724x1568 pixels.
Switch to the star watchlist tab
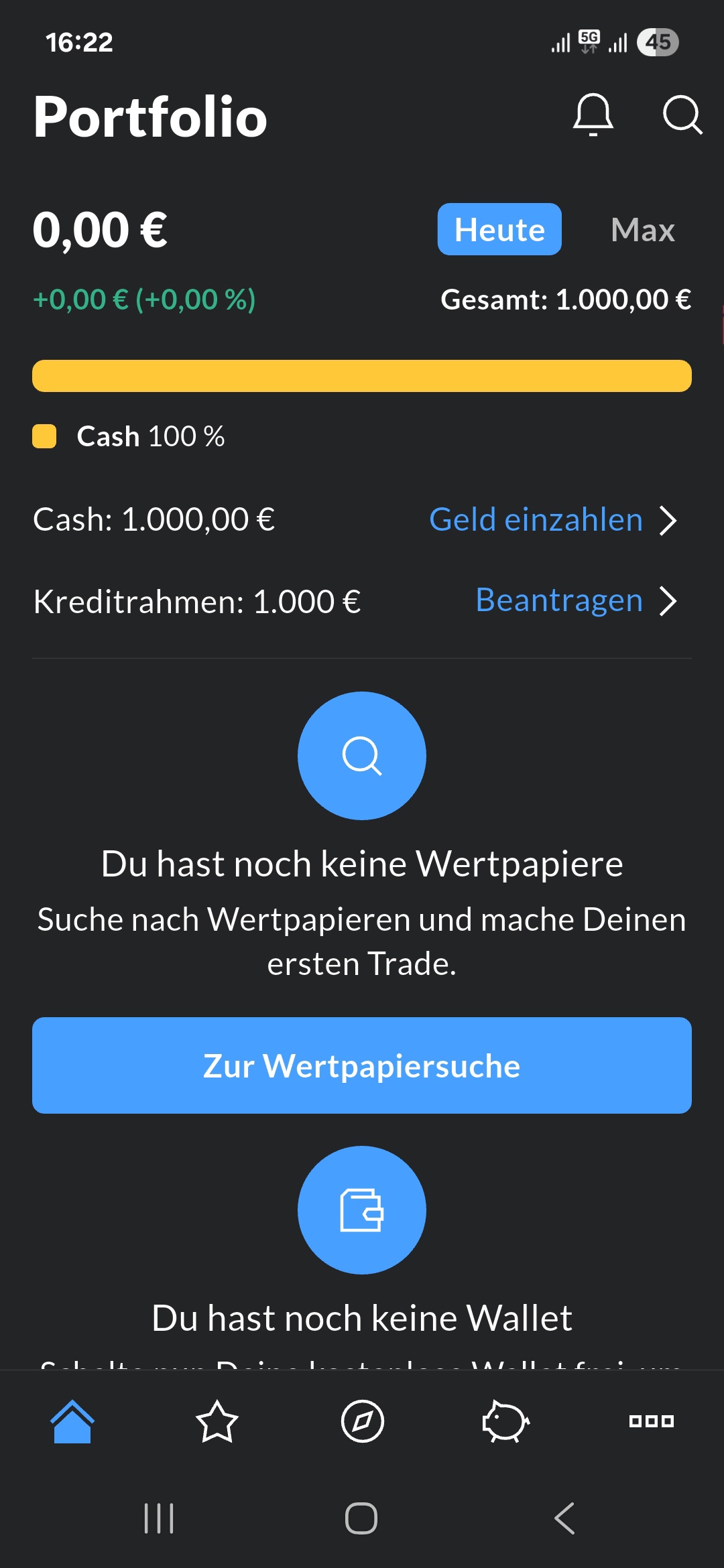pyautogui.click(x=217, y=1421)
